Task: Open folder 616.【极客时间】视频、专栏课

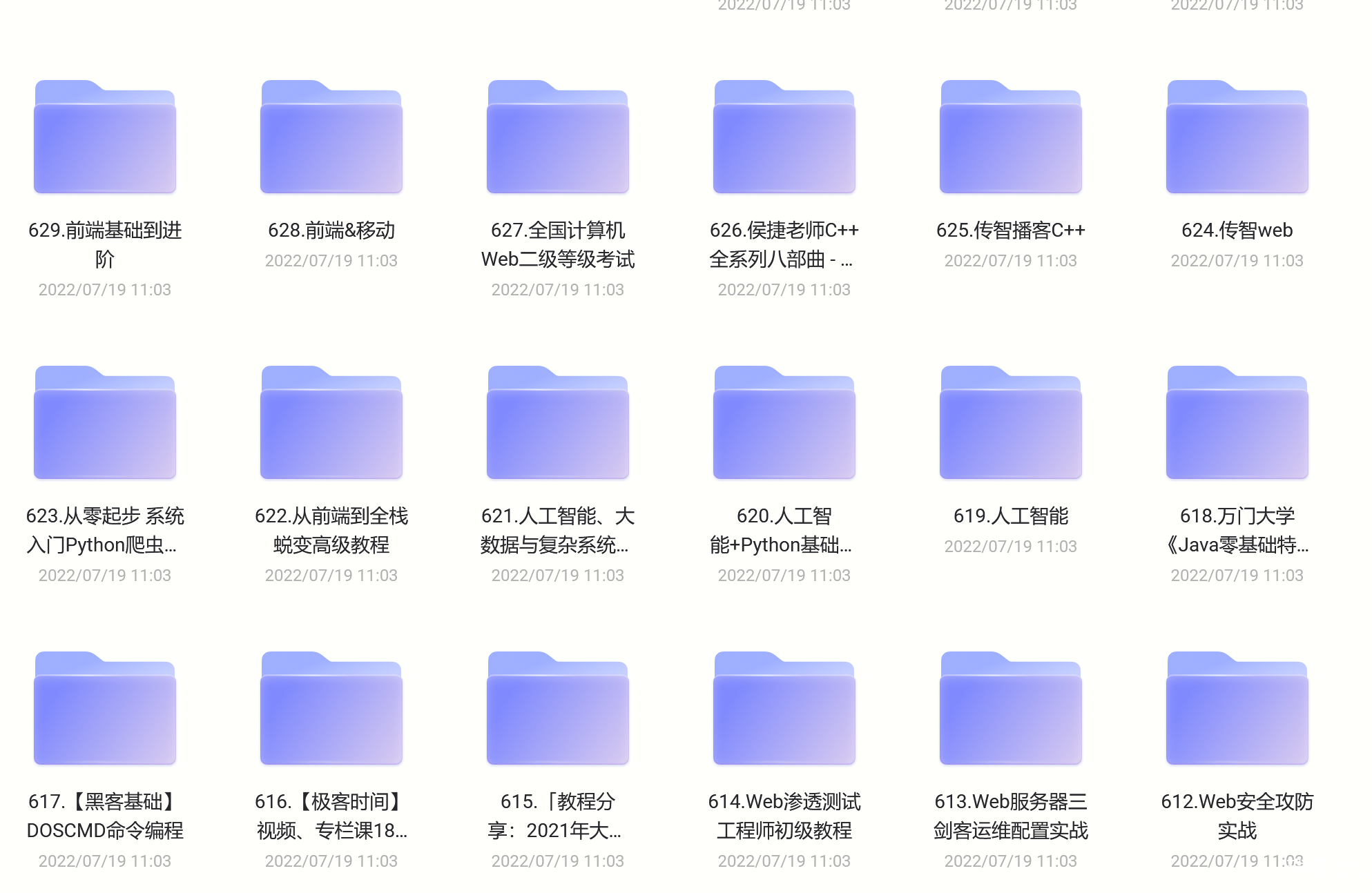Action: pyautogui.click(x=331, y=709)
